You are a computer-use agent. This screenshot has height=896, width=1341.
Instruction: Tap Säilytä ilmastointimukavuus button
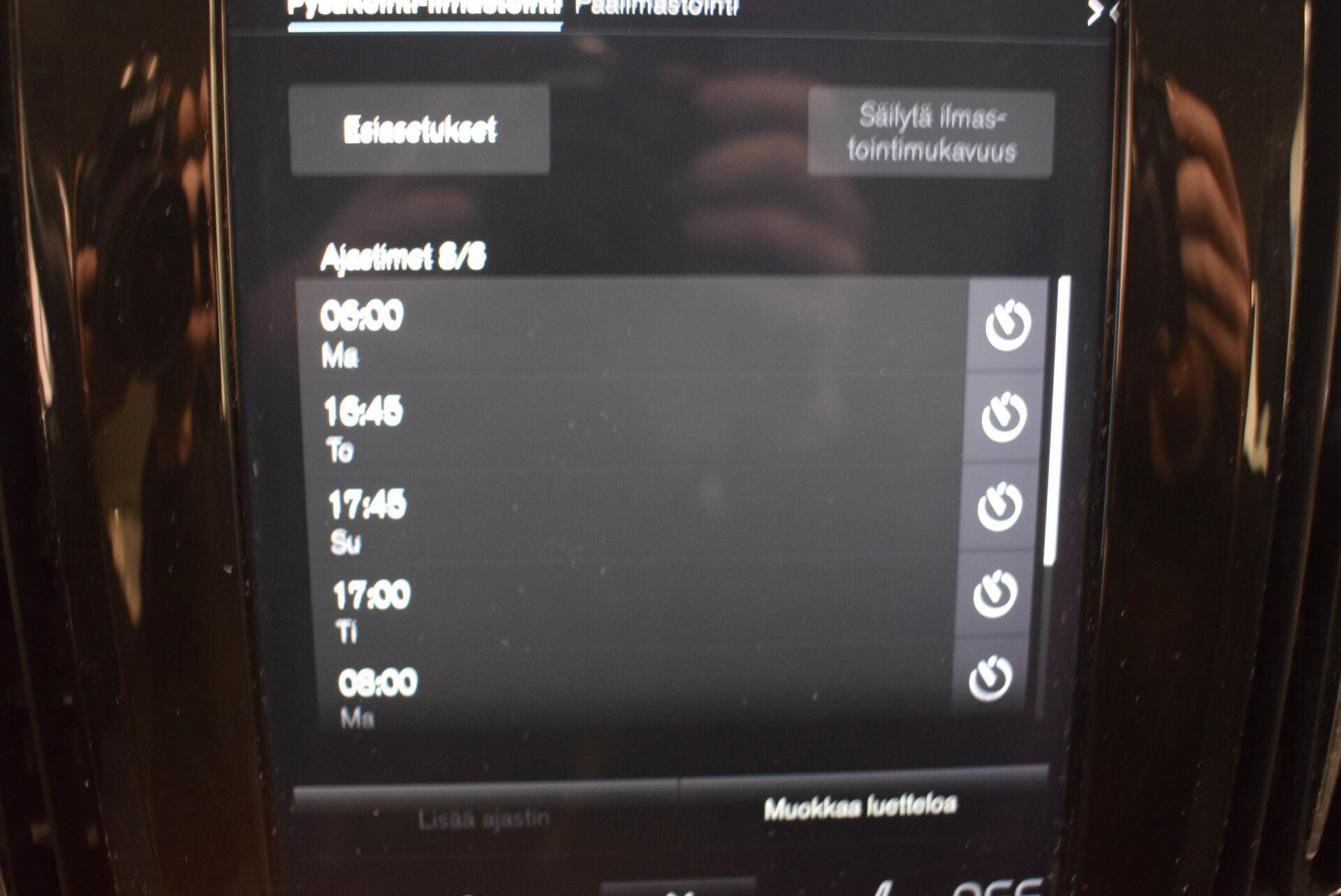coord(930,133)
